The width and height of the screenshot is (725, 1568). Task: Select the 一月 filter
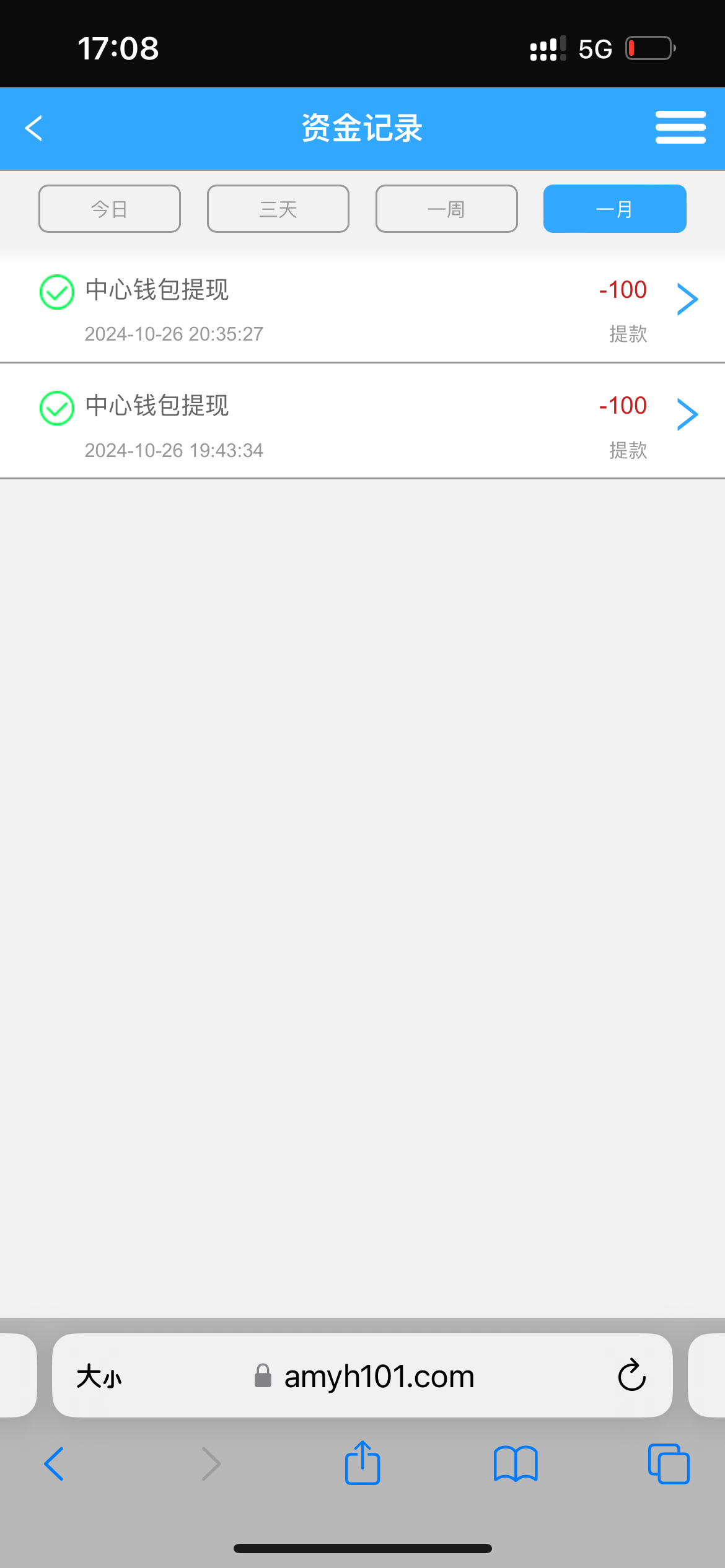point(615,209)
